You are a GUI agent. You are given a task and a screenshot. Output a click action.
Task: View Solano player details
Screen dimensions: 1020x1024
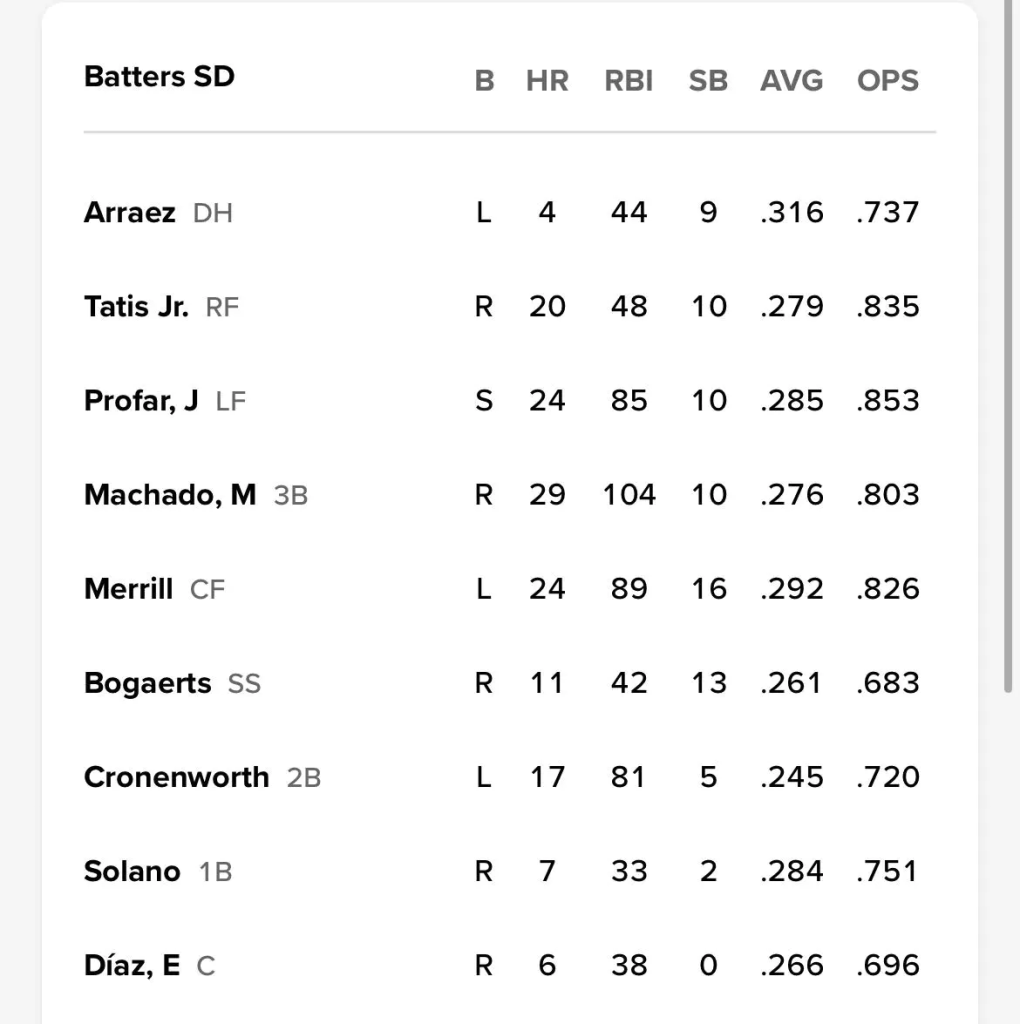(x=132, y=871)
